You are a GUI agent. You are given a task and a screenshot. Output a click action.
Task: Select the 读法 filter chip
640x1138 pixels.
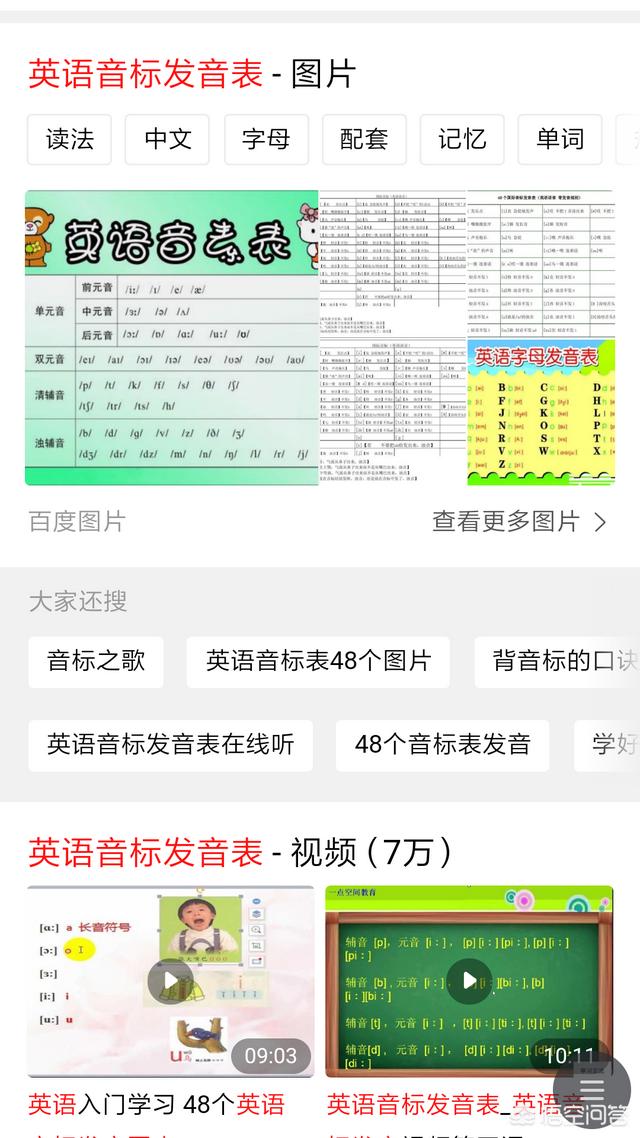tap(70, 139)
